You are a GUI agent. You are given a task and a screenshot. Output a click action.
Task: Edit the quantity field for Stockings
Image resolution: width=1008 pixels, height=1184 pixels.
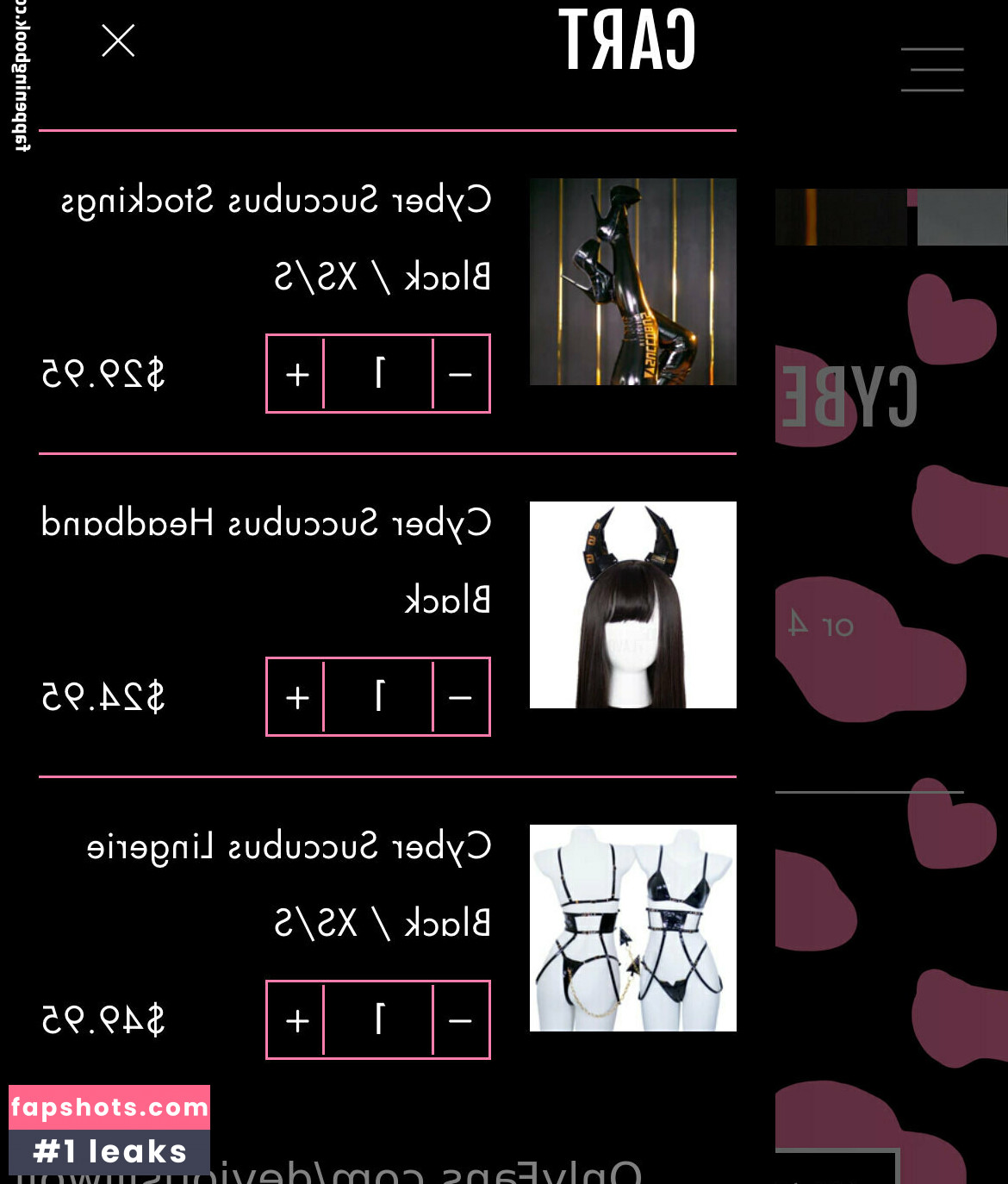pos(379,374)
